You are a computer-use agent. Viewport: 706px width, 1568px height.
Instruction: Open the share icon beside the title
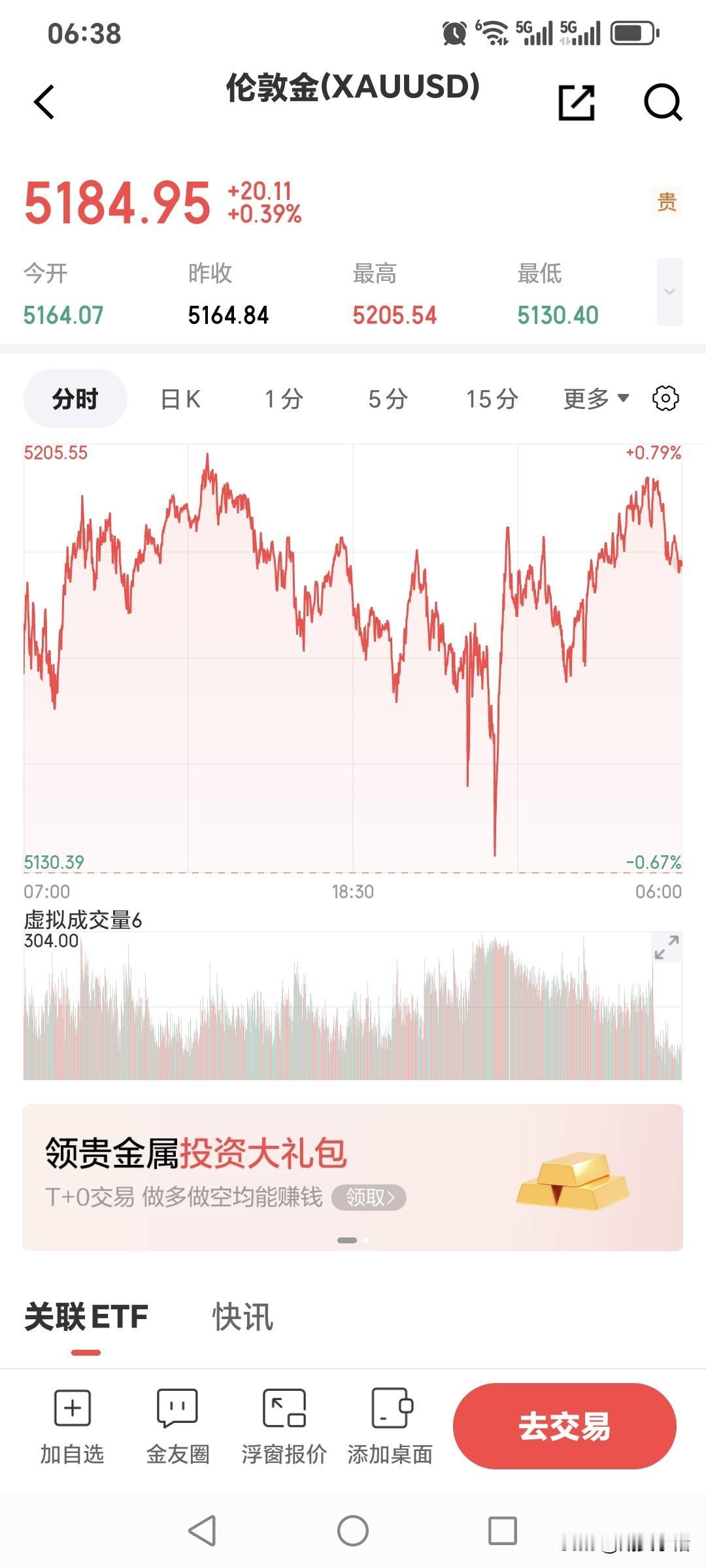(578, 102)
